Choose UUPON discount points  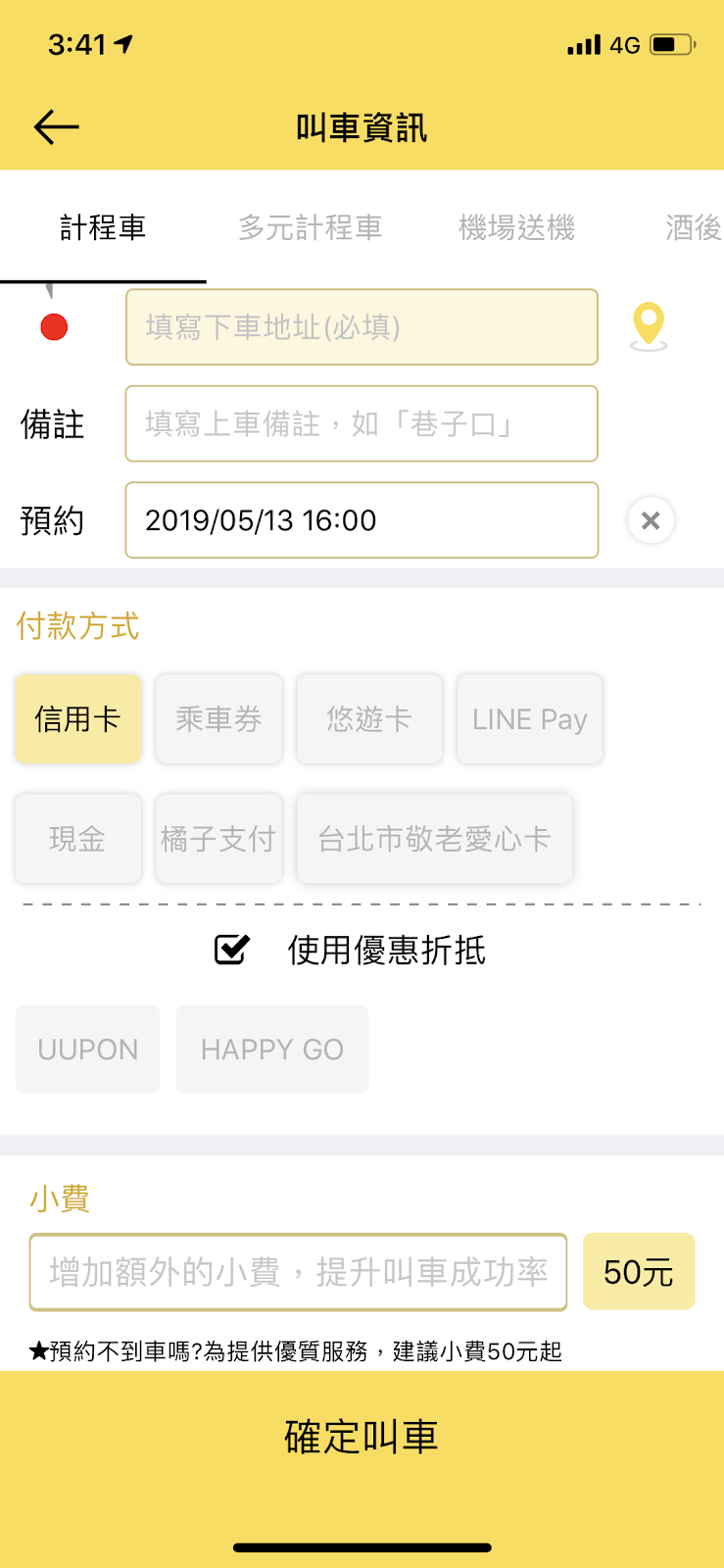point(88,1050)
